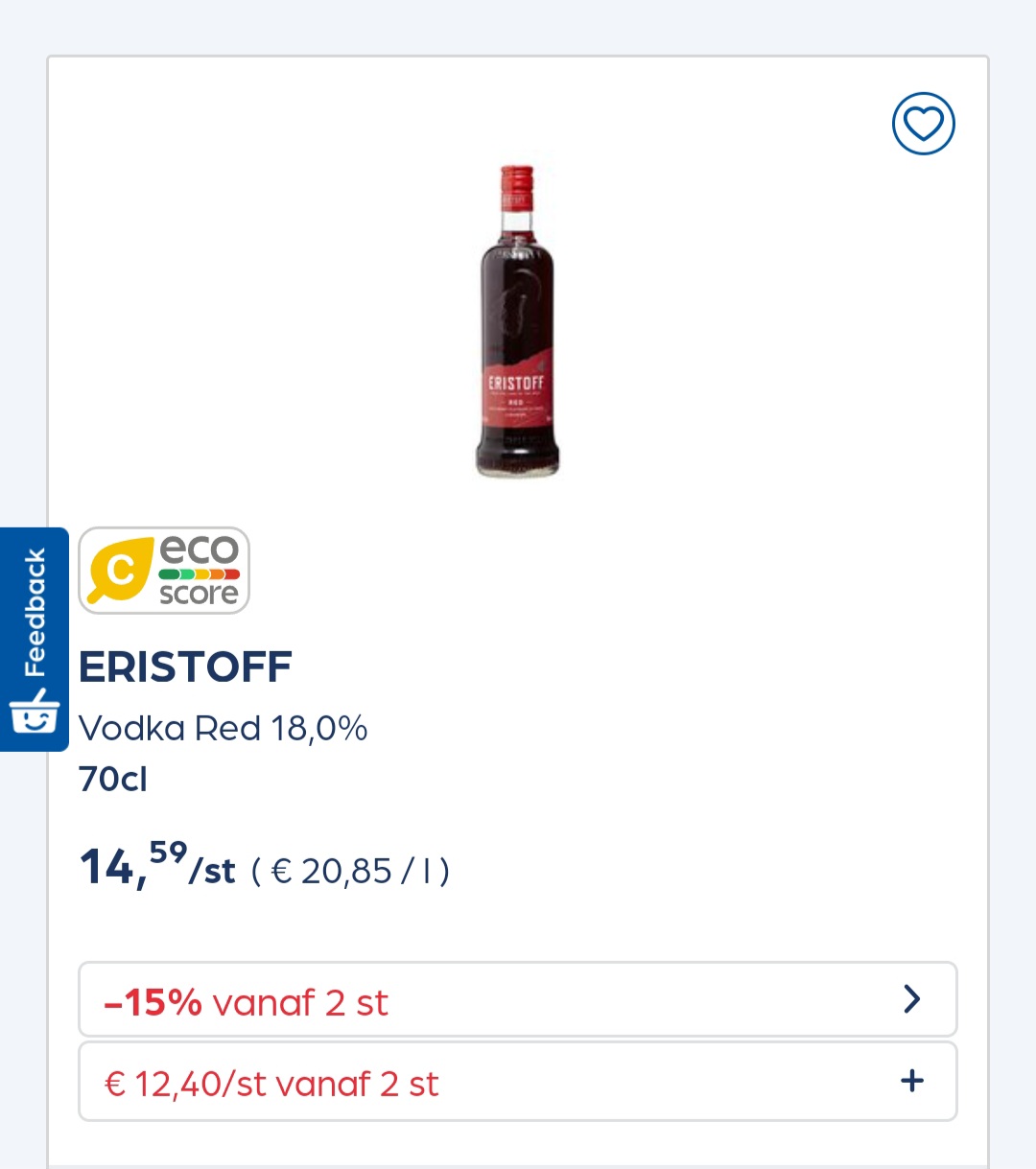Open promotion details via right chevron arrow
Image resolution: width=1036 pixels, height=1169 pixels.
(911, 998)
